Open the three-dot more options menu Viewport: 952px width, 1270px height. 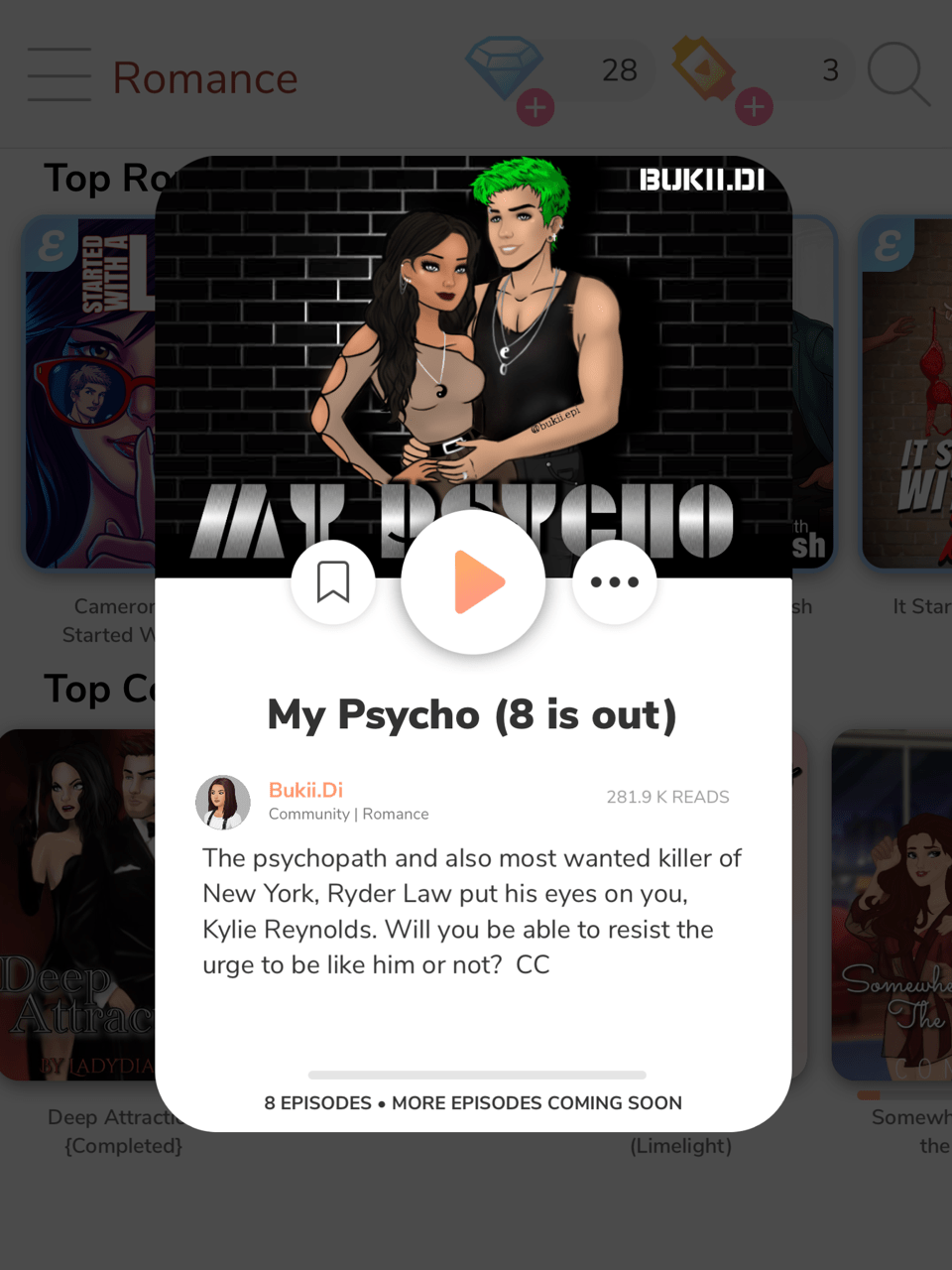614,582
